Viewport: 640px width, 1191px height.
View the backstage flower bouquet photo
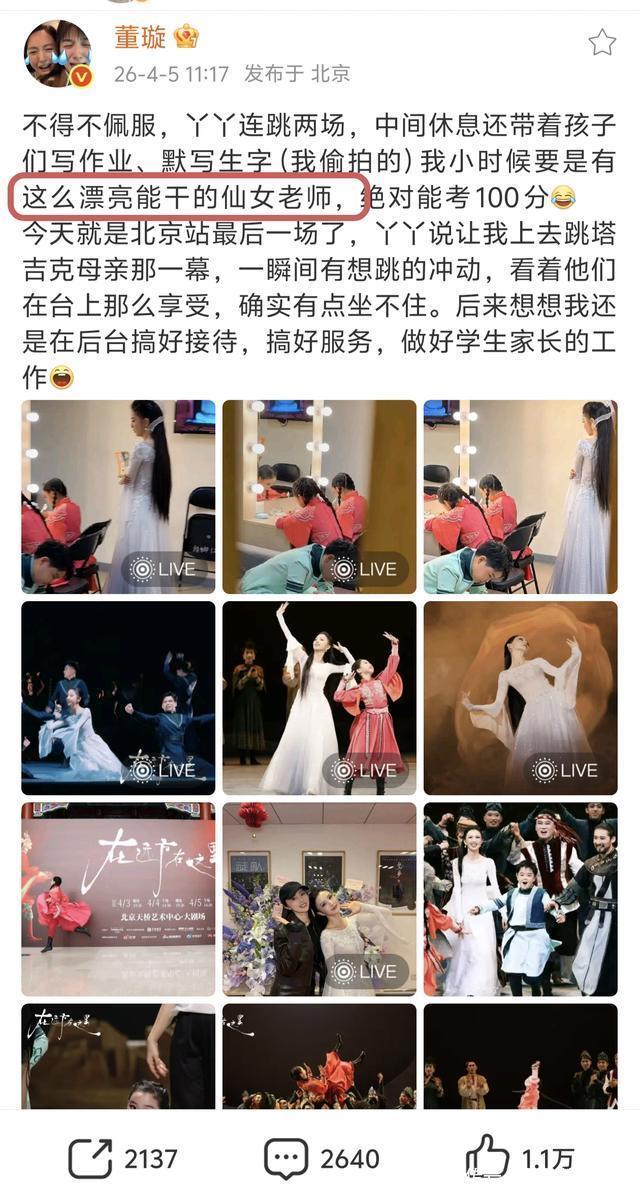pyautogui.click(x=319, y=898)
